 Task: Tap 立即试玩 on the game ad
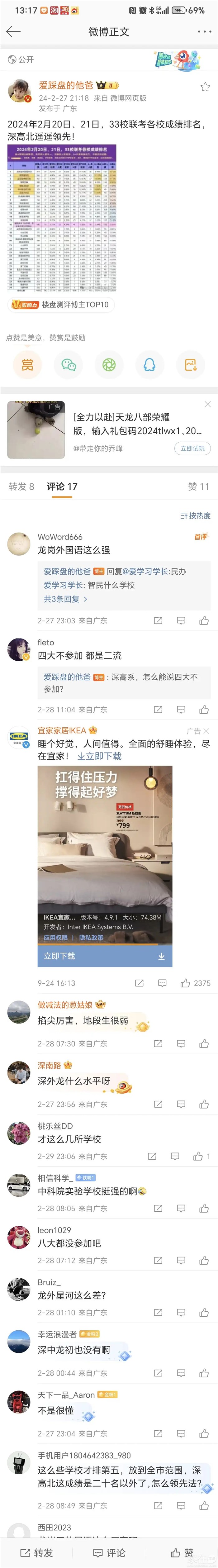[192, 448]
